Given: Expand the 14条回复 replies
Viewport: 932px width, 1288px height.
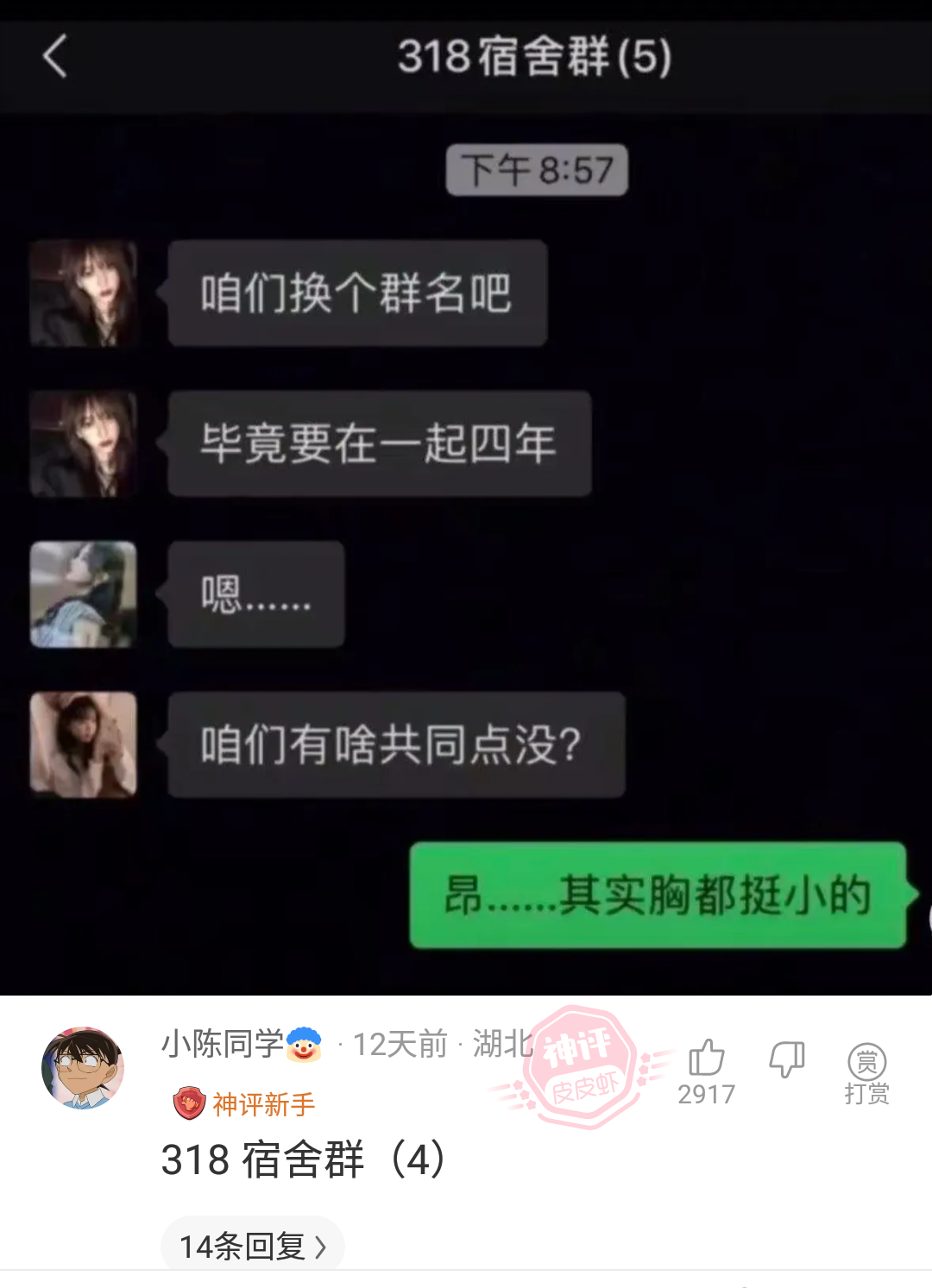Looking at the screenshot, I should [252, 1246].
